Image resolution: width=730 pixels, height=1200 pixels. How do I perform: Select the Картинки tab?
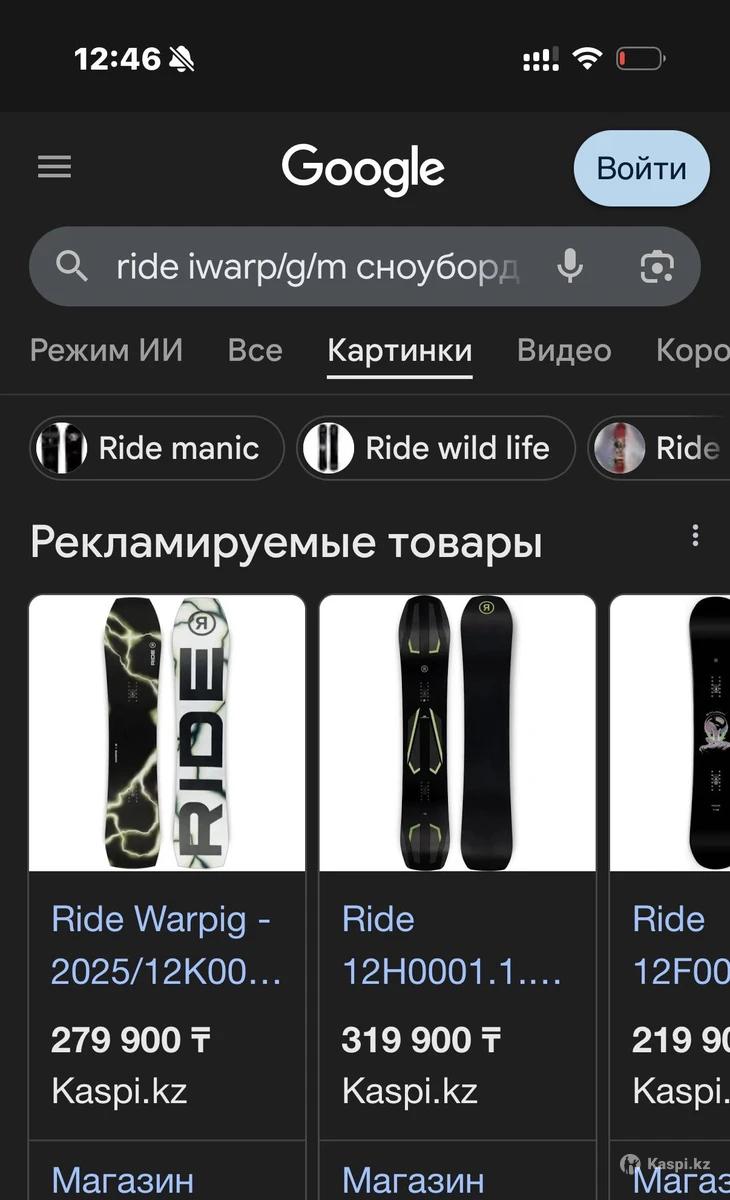coord(400,351)
